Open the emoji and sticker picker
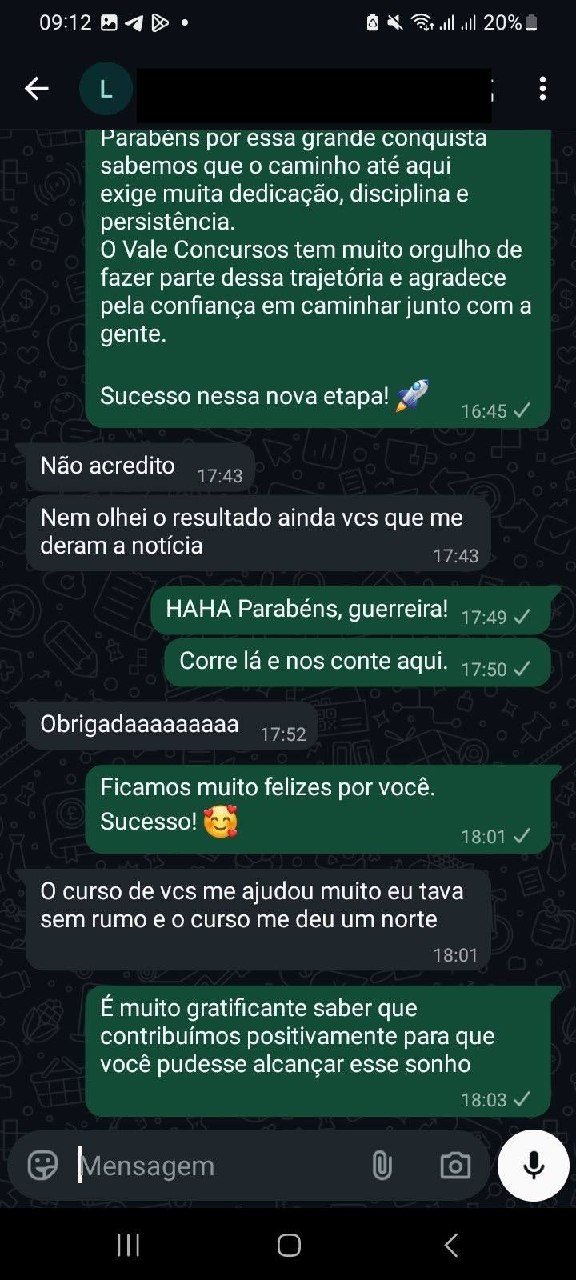576x1280 pixels. 43,1165
